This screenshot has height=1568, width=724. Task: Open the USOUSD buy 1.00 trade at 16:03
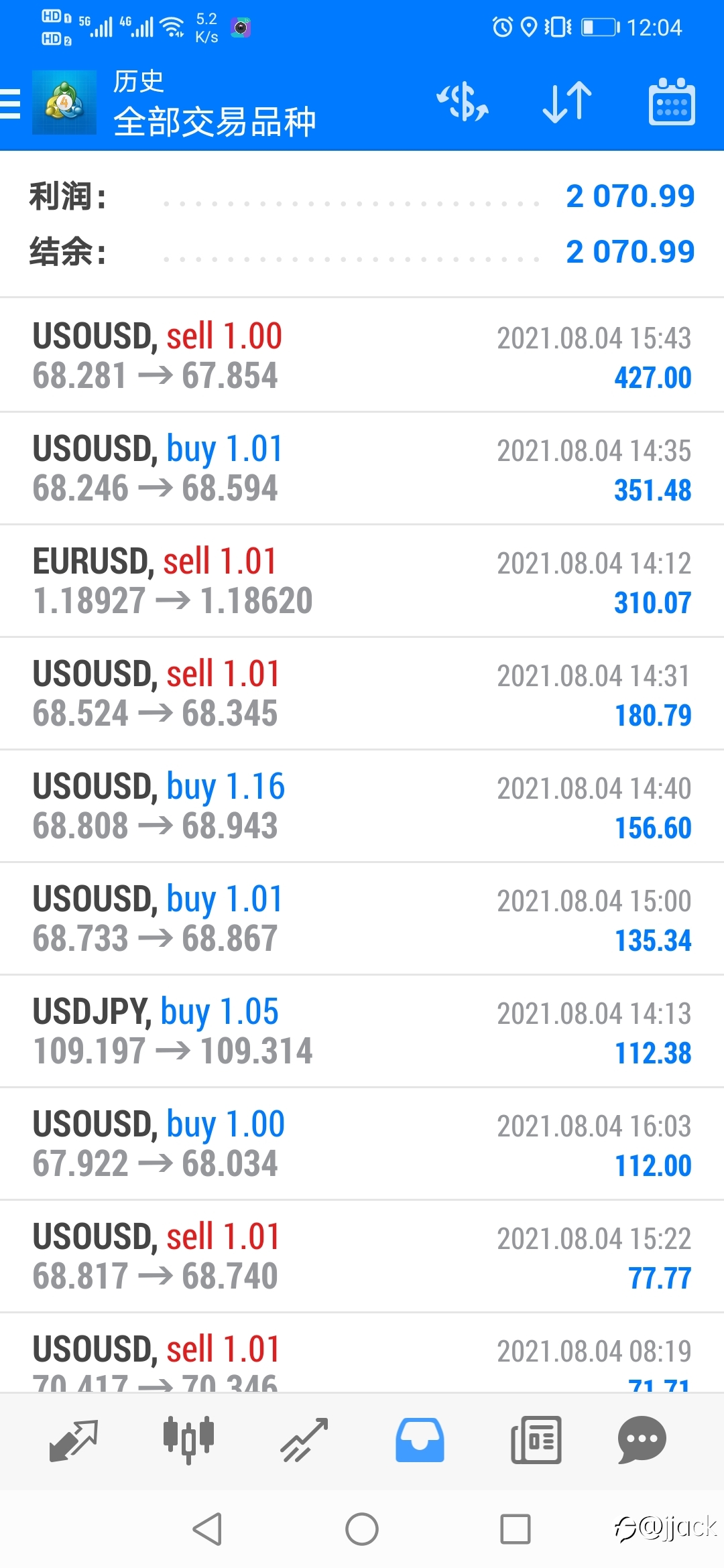362,1143
